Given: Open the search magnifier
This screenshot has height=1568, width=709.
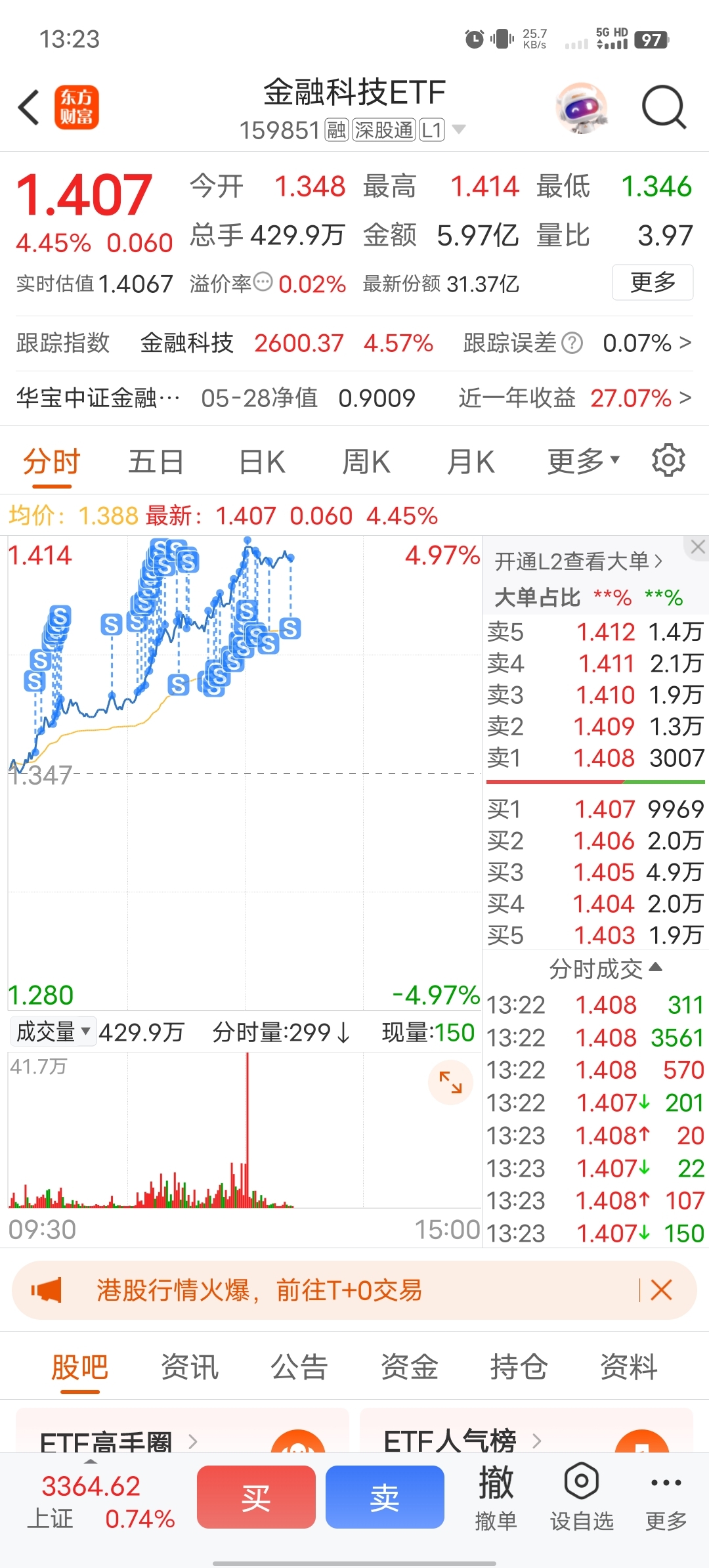Looking at the screenshot, I should (664, 107).
